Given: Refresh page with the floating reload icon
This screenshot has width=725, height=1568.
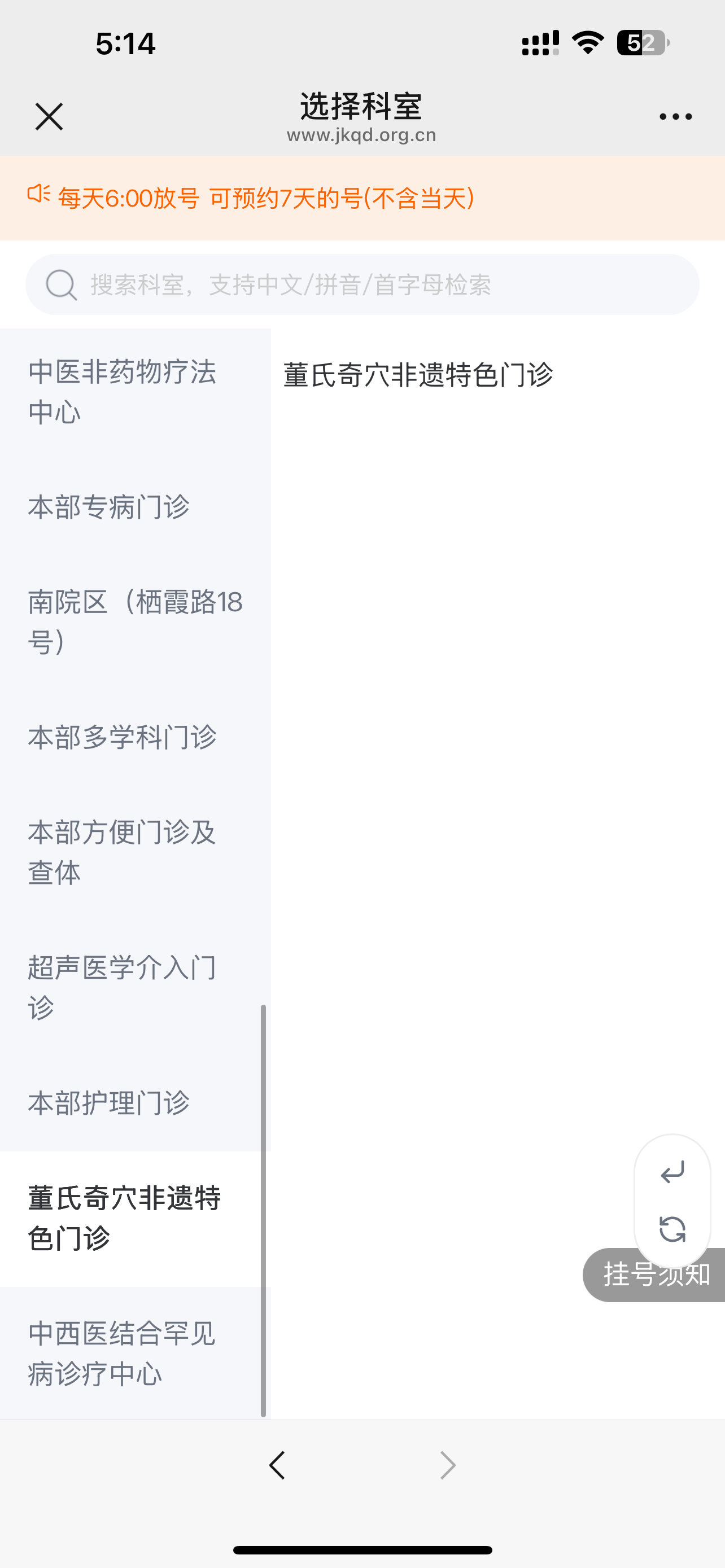Looking at the screenshot, I should 672,1229.
